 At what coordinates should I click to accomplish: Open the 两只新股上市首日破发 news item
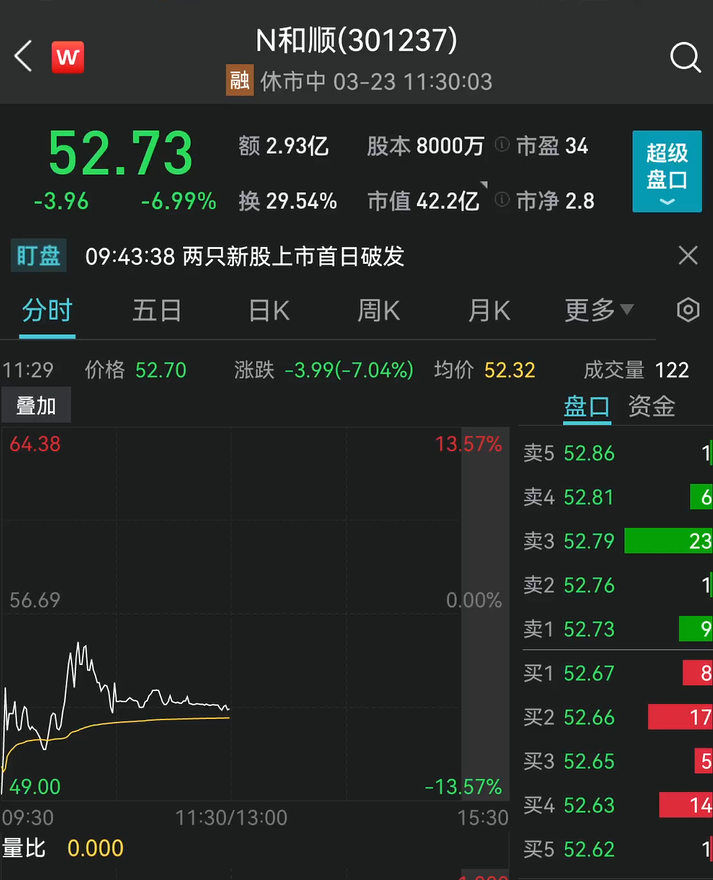point(294,257)
